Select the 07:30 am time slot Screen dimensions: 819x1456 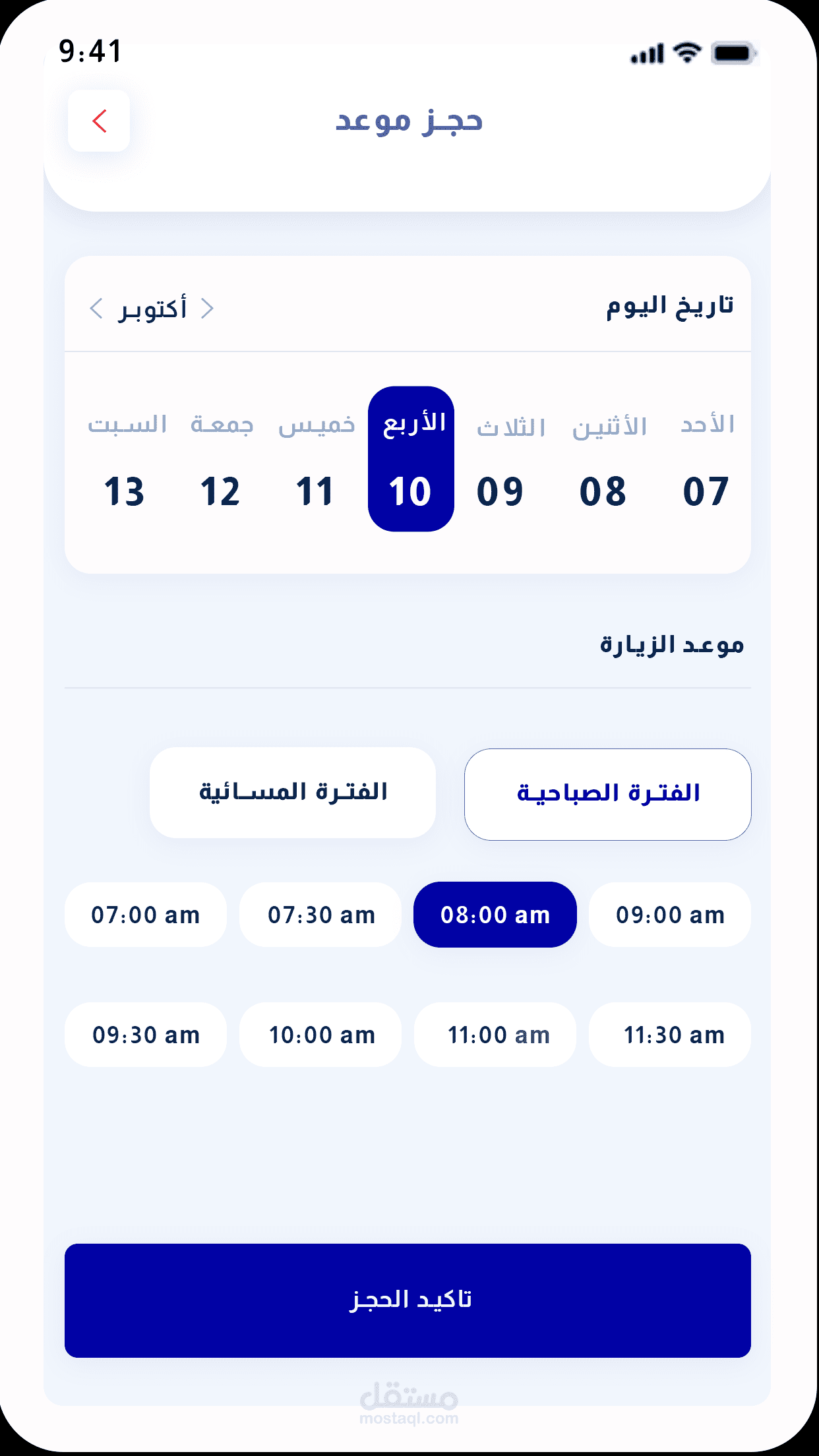tap(320, 915)
